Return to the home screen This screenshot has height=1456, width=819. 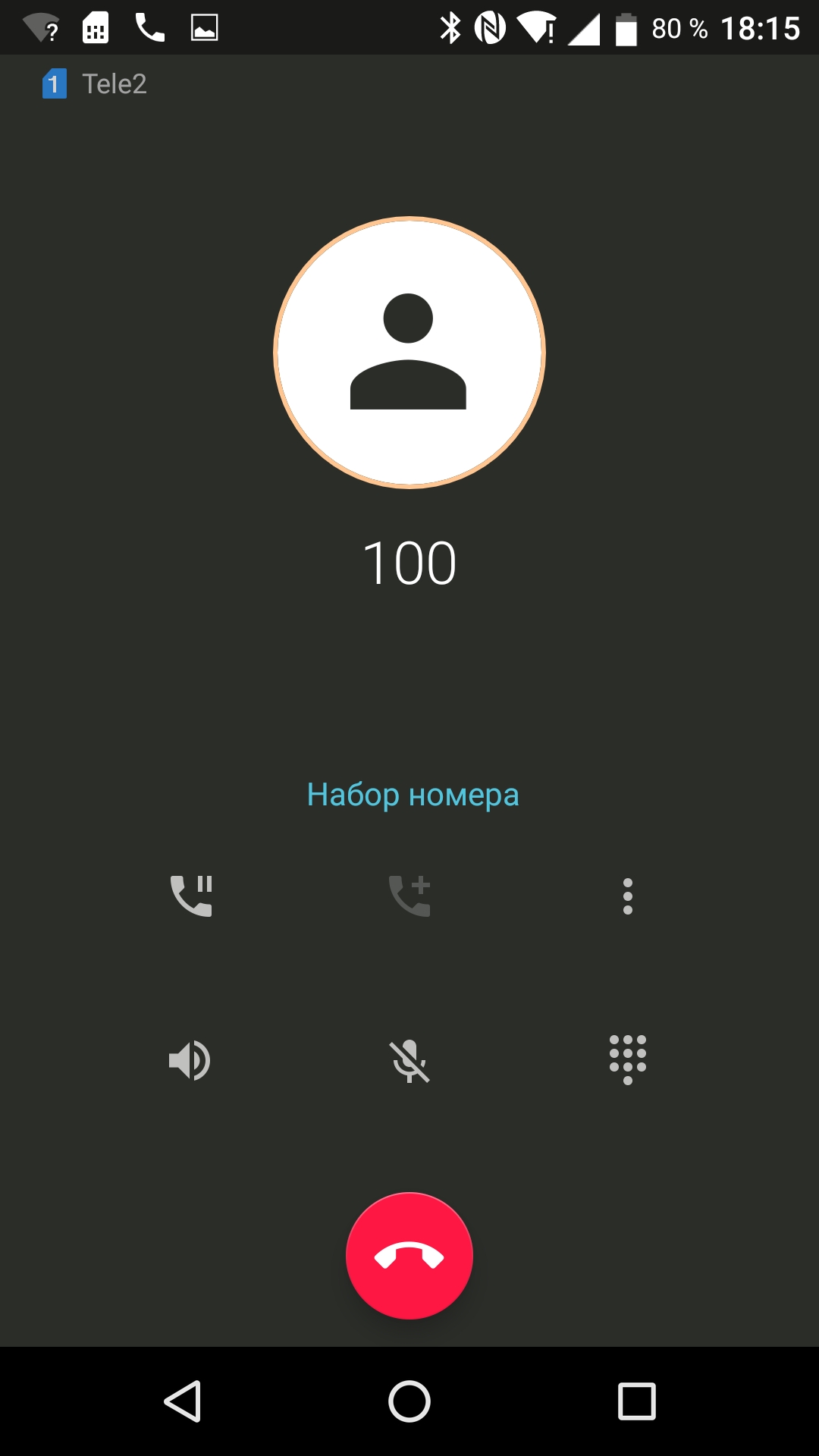click(x=409, y=1401)
